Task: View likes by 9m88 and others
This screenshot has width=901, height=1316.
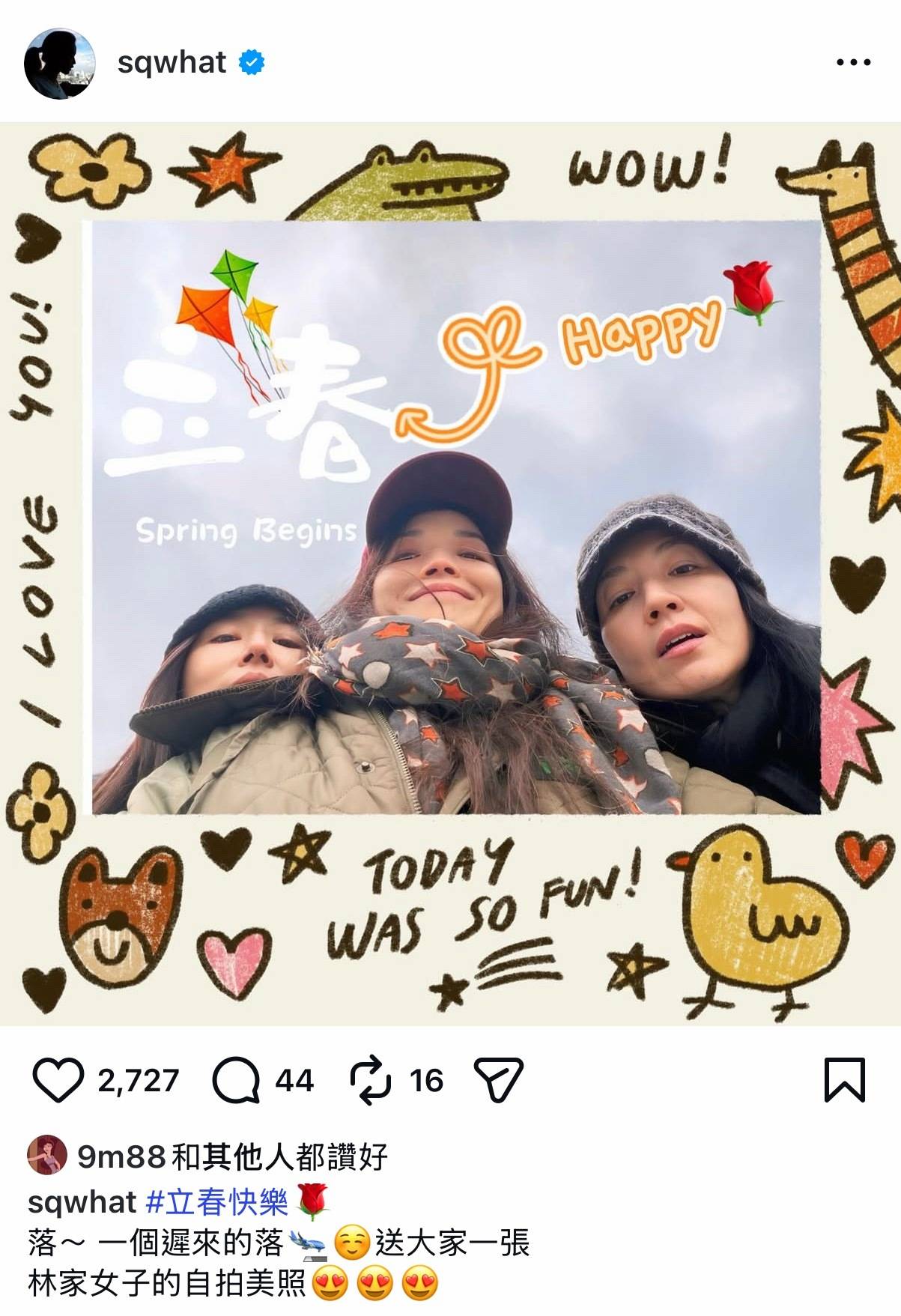Action: pyautogui.click(x=232, y=1156)
